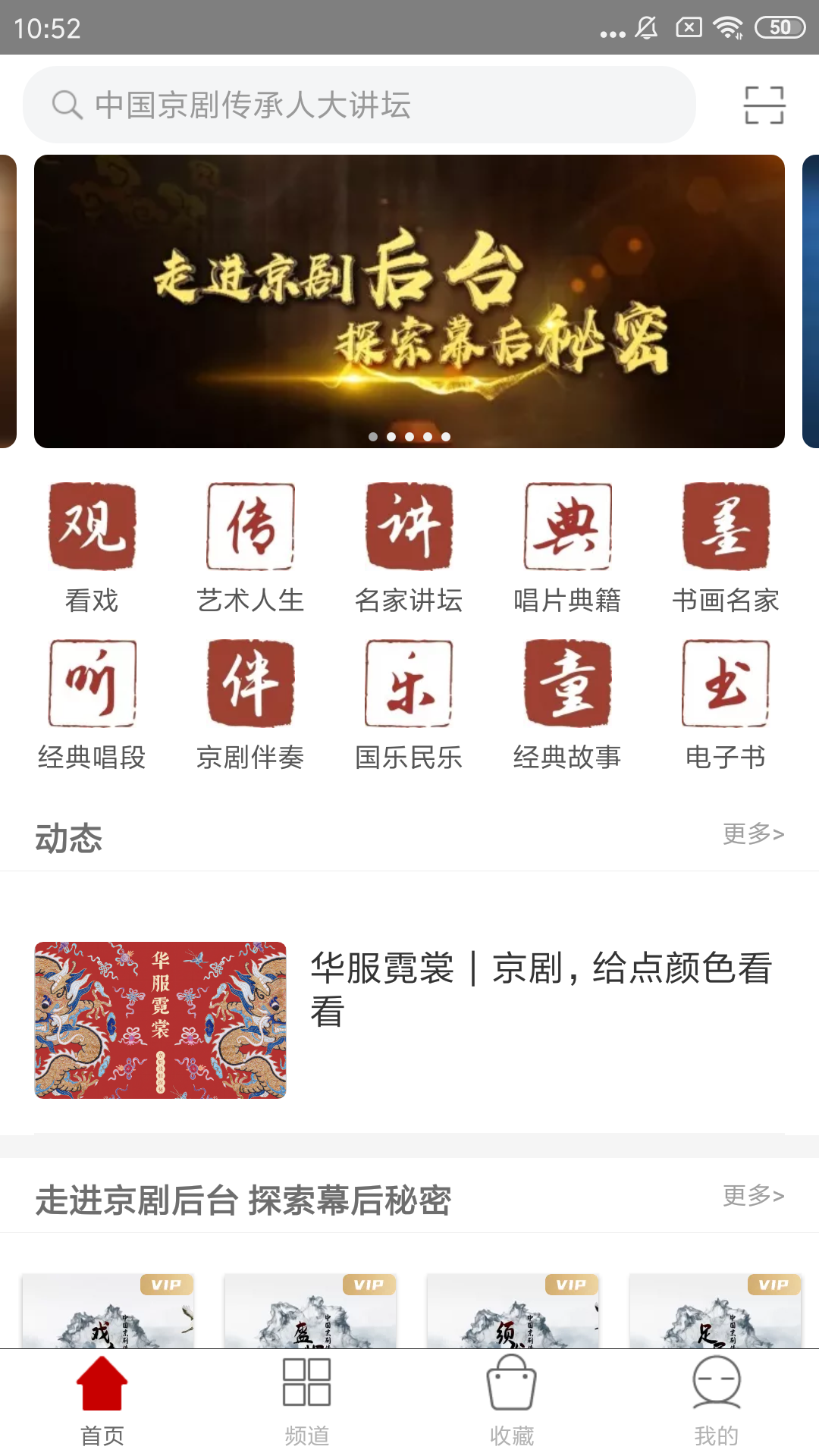Open 更多 link next to 动态
Image resolution: width=819 pixels, height=1456 pixels.
(x=753, y=835)
